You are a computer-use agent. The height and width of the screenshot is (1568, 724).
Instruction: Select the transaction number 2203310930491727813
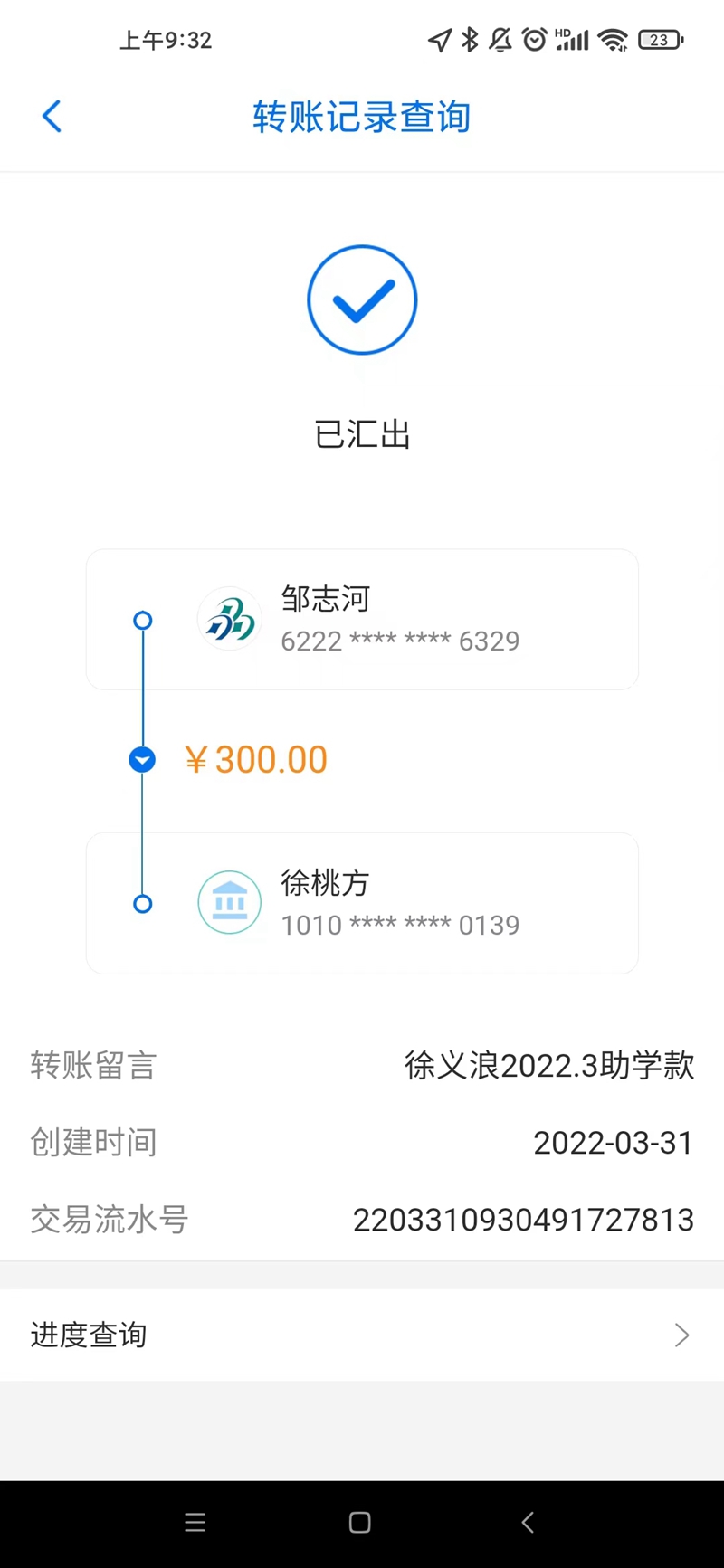pyautogui.click(x=523, y=1220)
